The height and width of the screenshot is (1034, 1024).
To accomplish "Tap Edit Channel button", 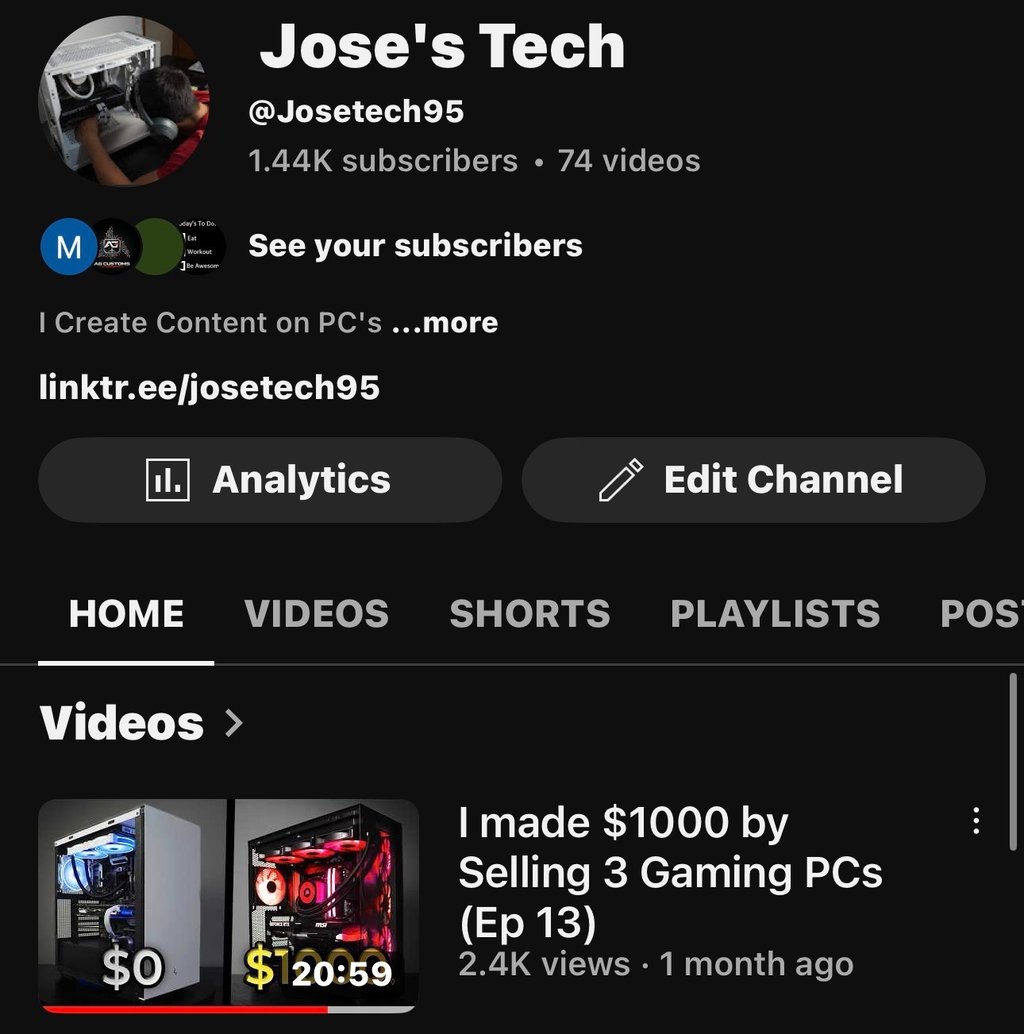I will pos(753,480).
